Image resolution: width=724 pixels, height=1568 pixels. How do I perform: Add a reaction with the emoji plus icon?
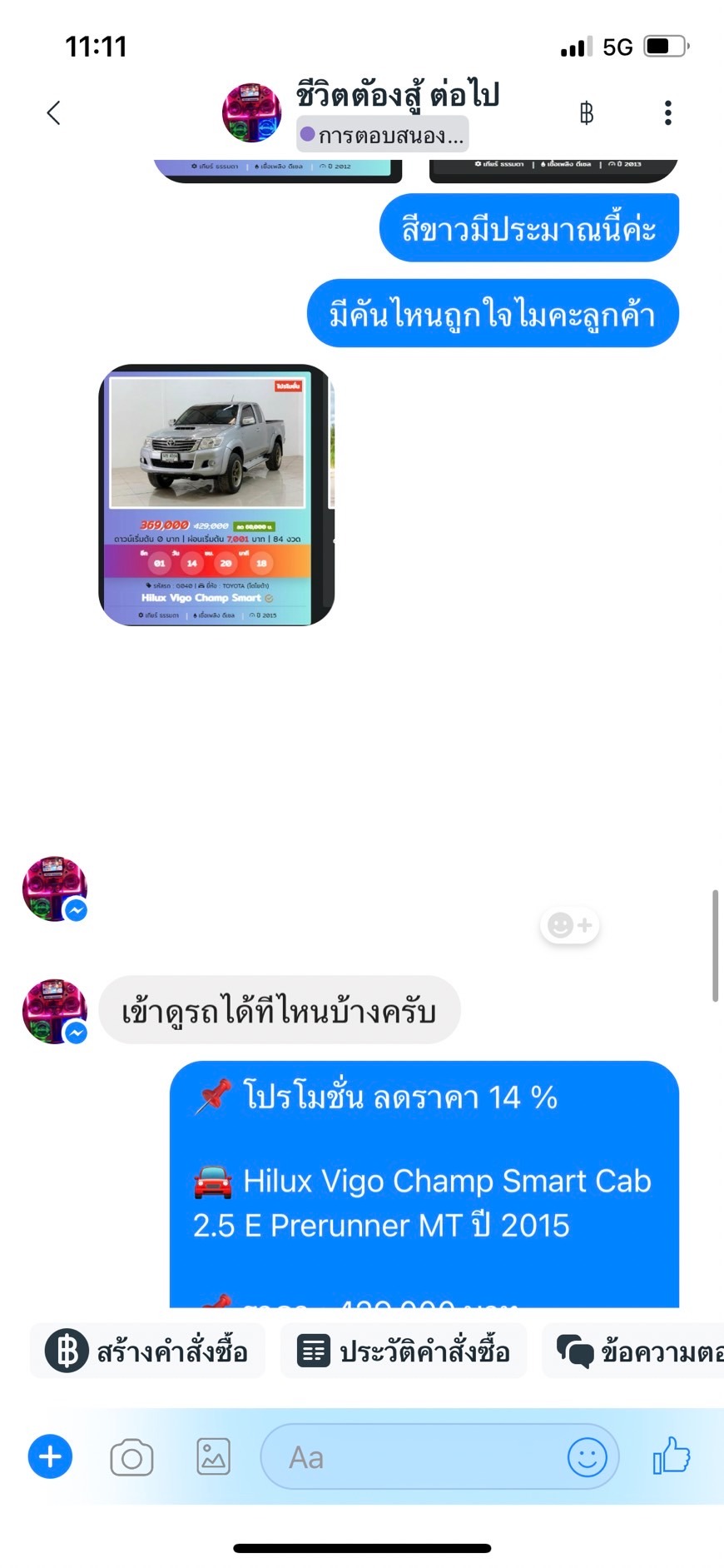click(x=570, y=925)
